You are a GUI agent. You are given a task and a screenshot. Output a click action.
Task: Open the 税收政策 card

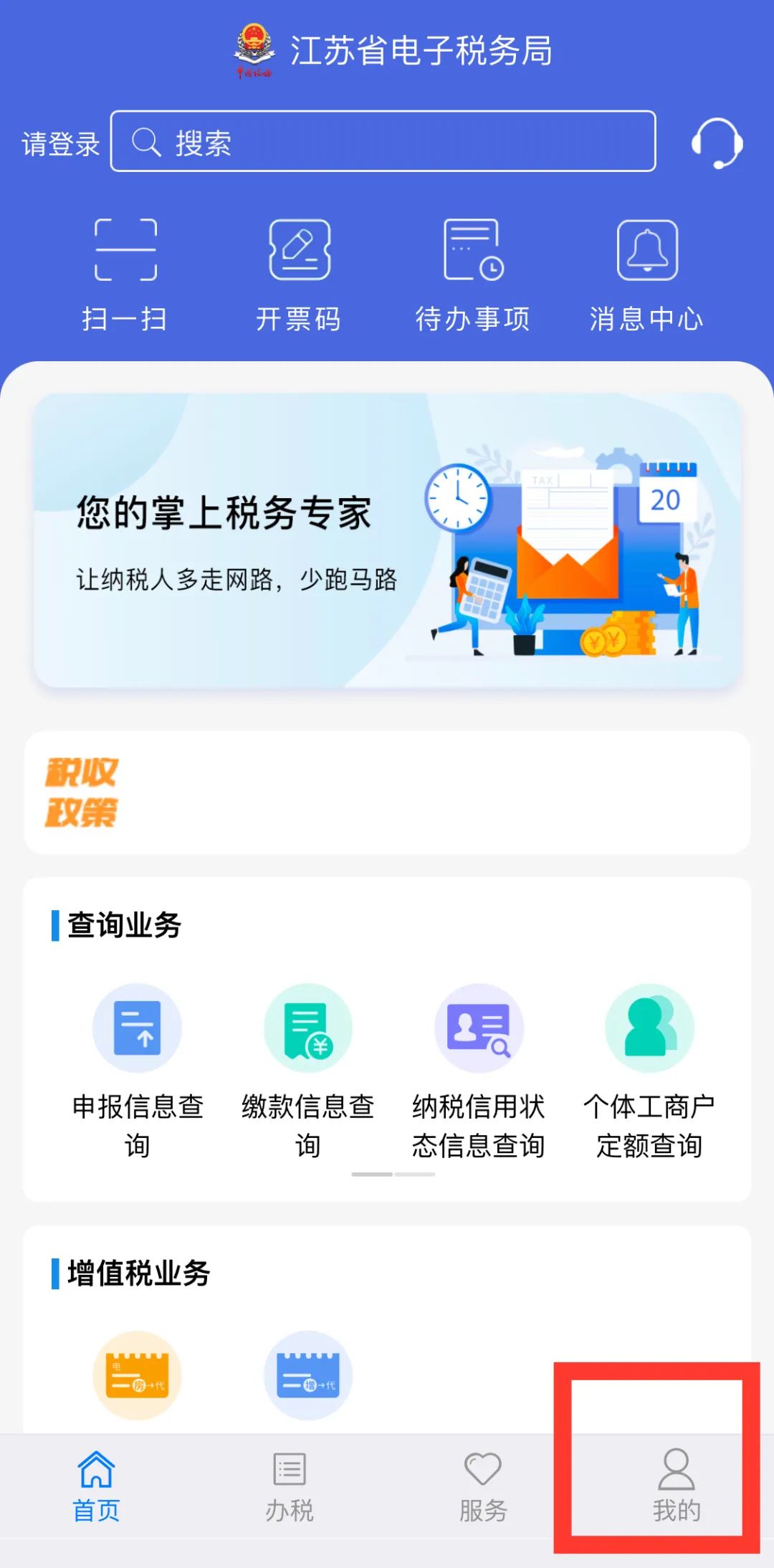point(387,793)
